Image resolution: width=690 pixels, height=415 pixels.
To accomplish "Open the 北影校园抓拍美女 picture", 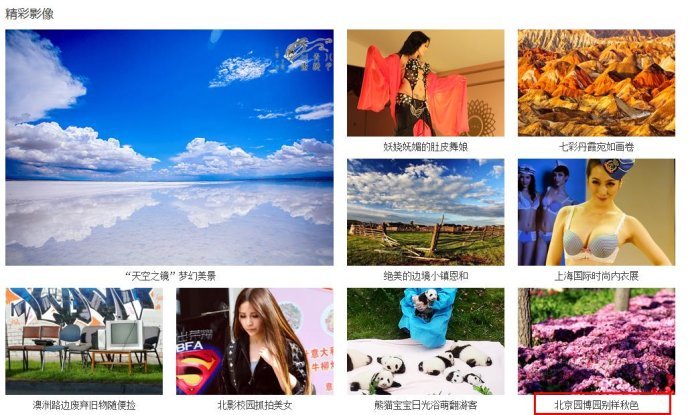I will pyautogui.click(x=254, y=341).
